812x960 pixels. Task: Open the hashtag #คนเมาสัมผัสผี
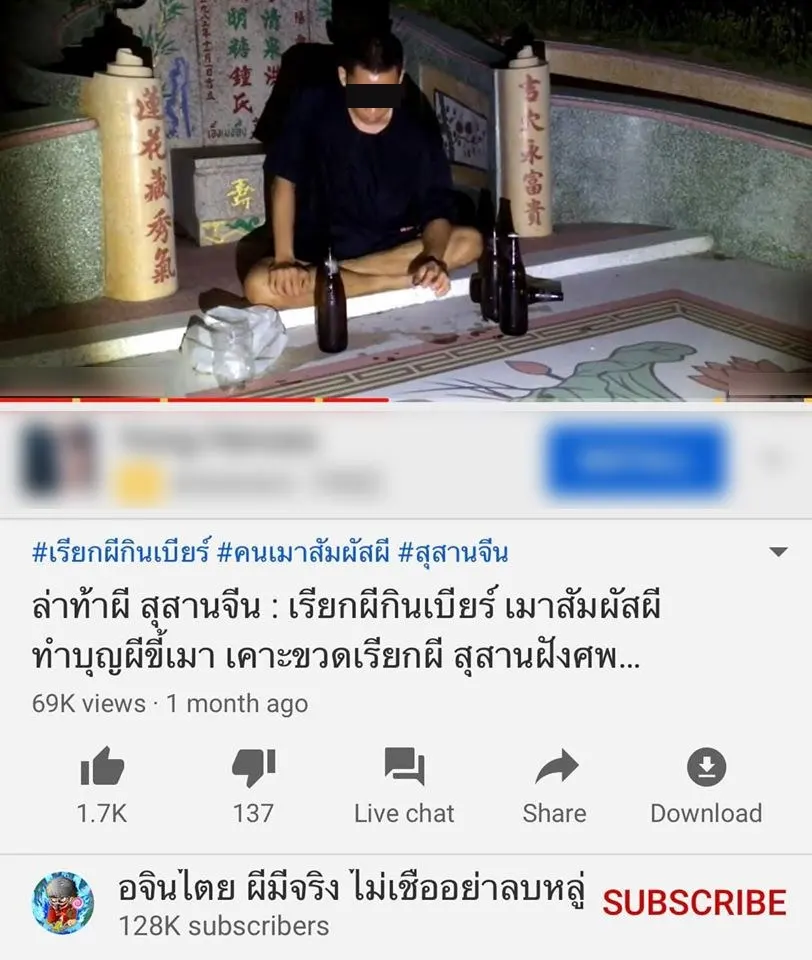pos(302,552)
